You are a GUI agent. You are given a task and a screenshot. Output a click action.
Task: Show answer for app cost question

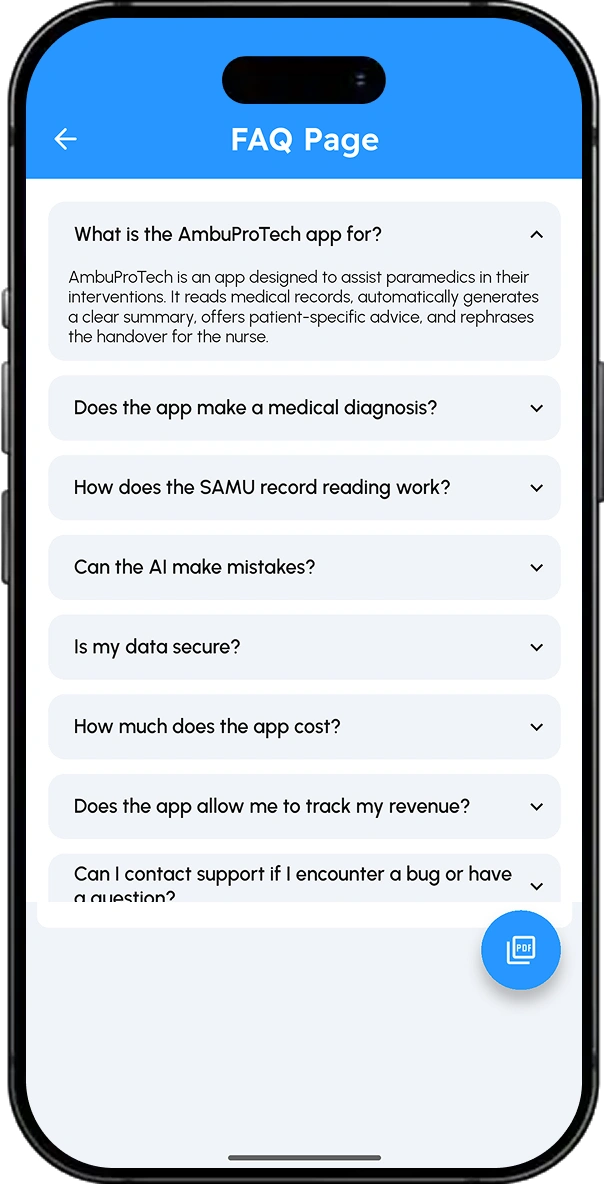304,726
